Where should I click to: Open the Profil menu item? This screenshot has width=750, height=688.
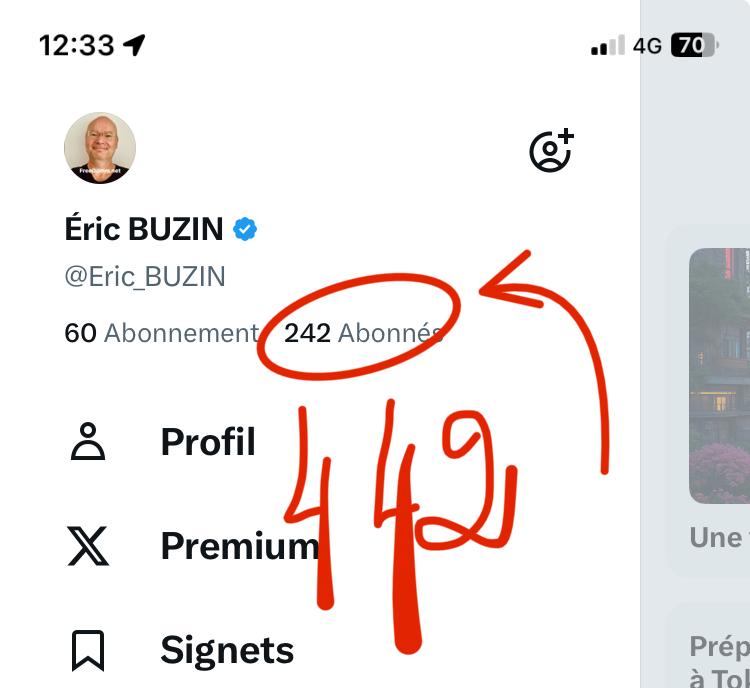tap(207, 442)
